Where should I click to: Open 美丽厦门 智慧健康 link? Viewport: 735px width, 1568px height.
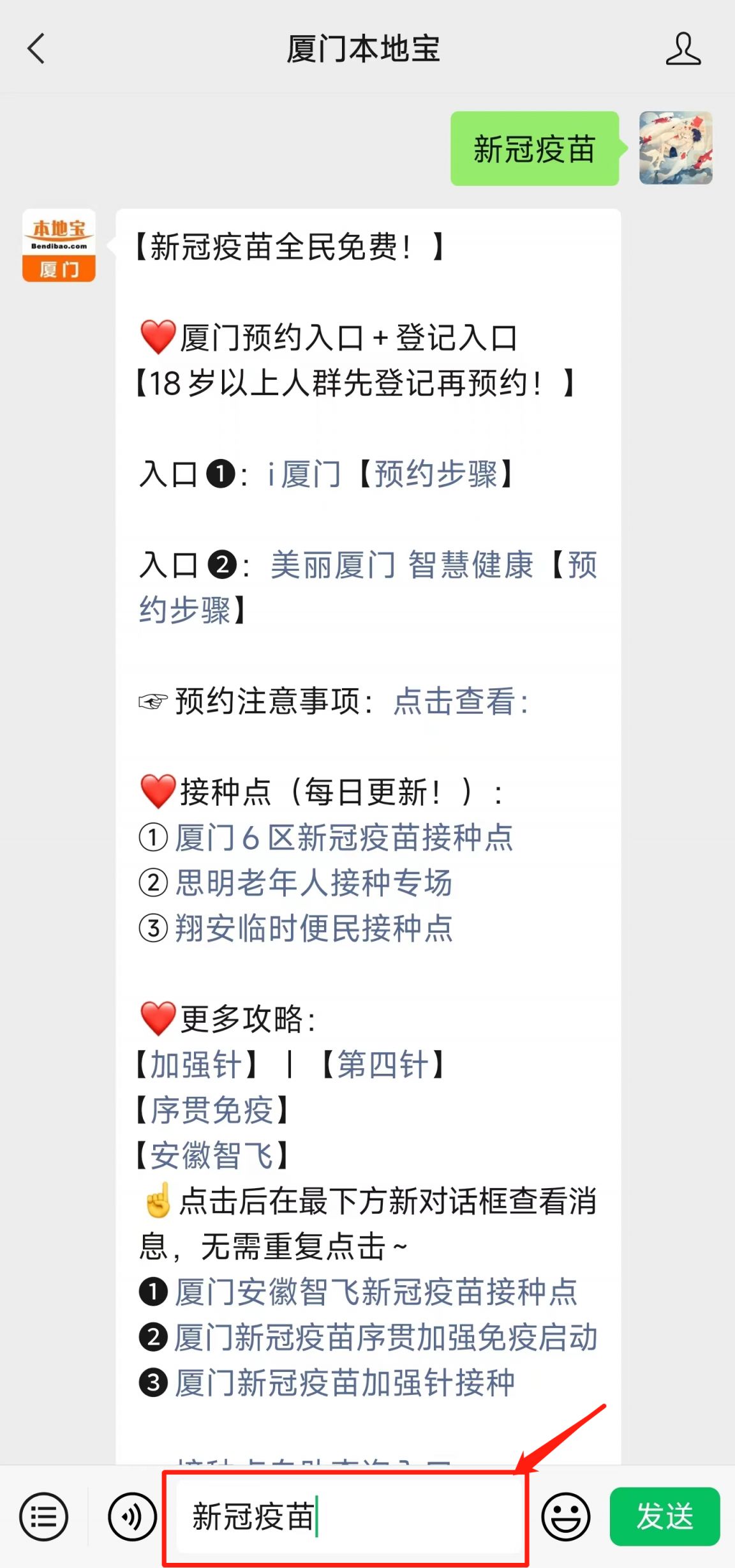pos(402,565)
